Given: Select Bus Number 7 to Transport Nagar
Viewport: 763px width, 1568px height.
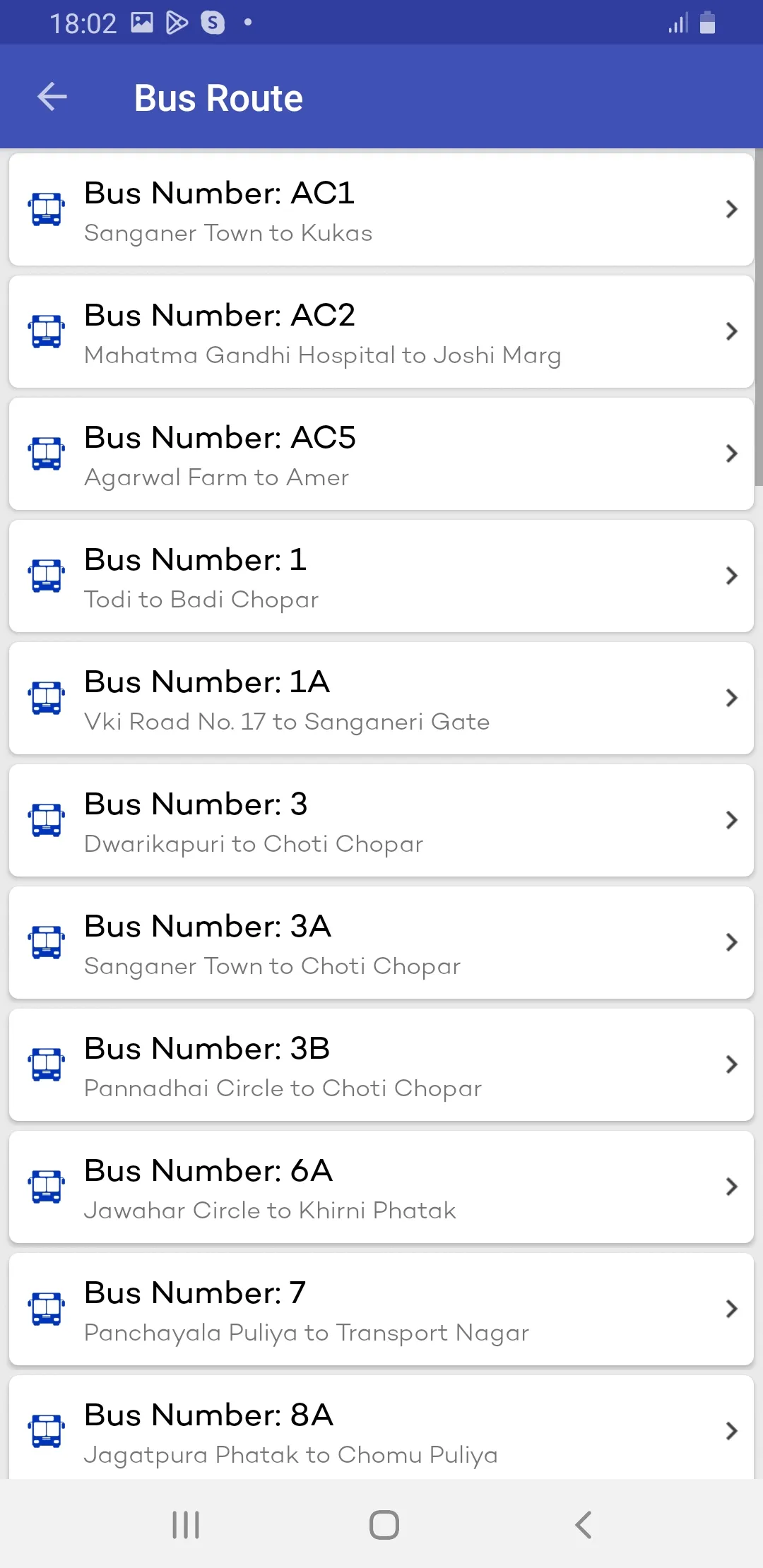Looking at the screenshot, I should point(381,1309).
